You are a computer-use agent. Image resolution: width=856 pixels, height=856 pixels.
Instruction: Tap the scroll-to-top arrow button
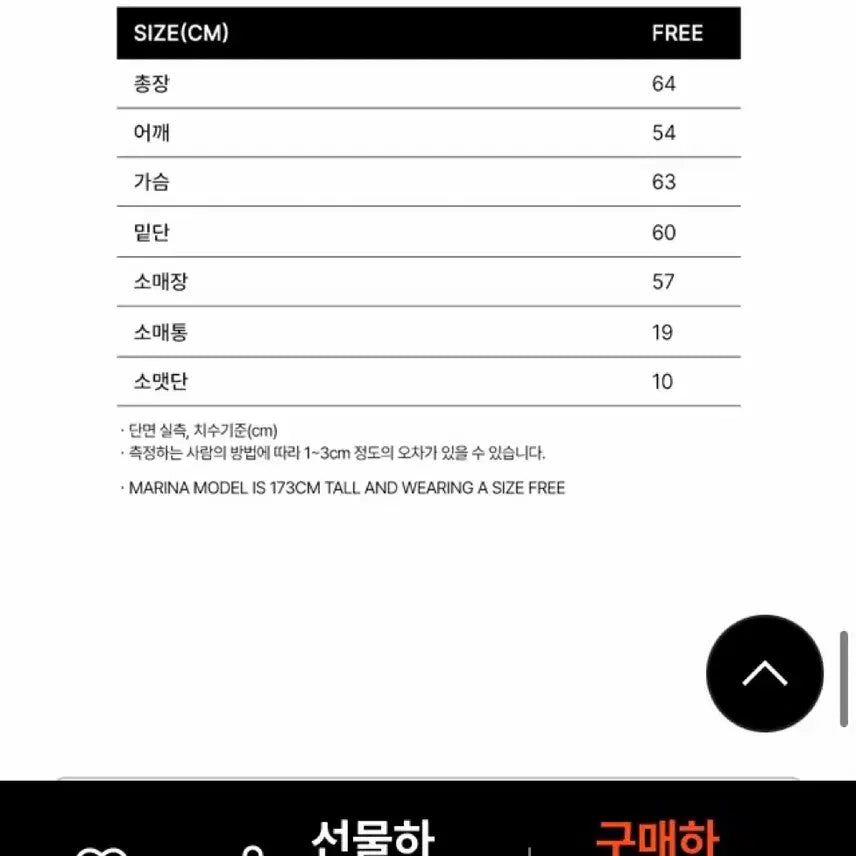tap(764, 674)
